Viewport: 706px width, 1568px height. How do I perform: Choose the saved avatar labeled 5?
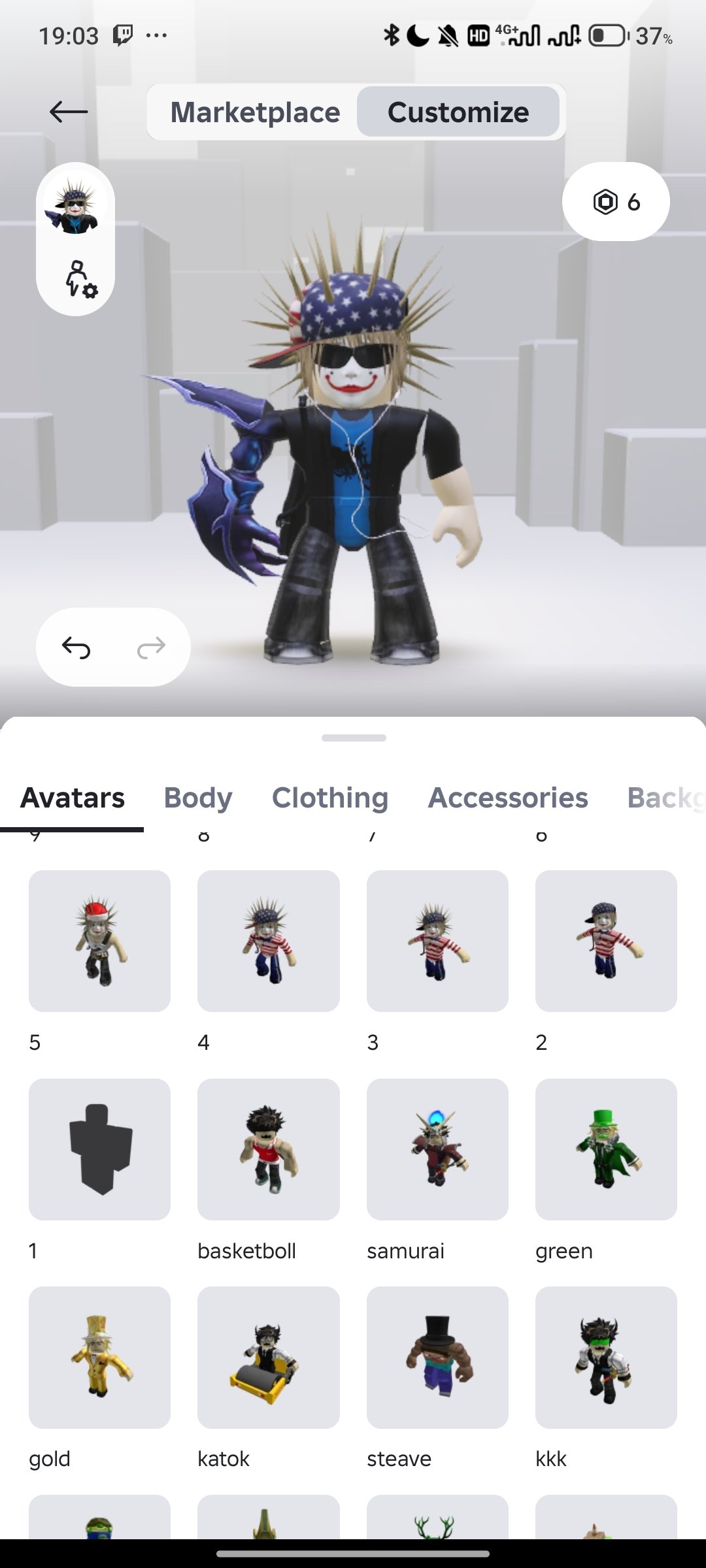(x=99, y=941)
